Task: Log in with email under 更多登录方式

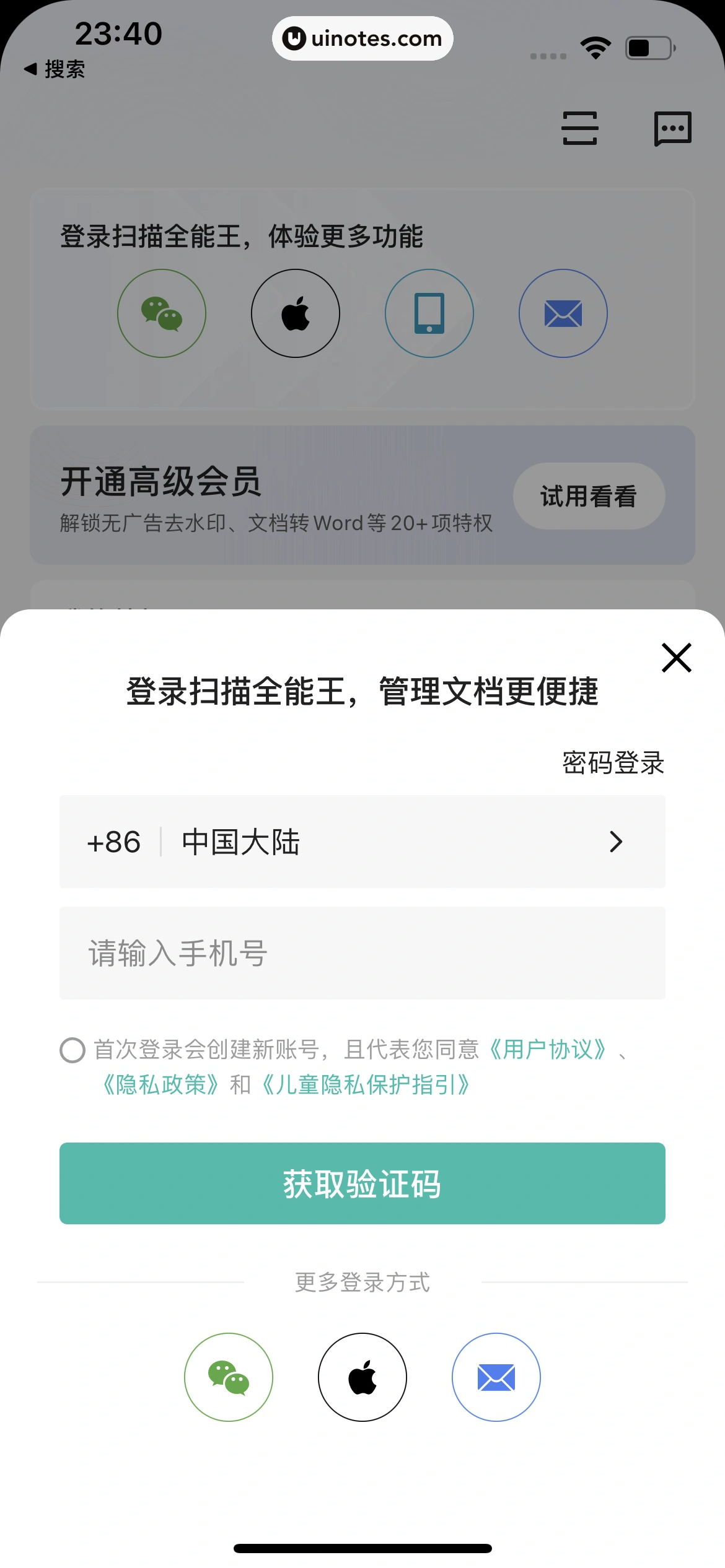Action: pyautogui.click(x=496, y=1377)
